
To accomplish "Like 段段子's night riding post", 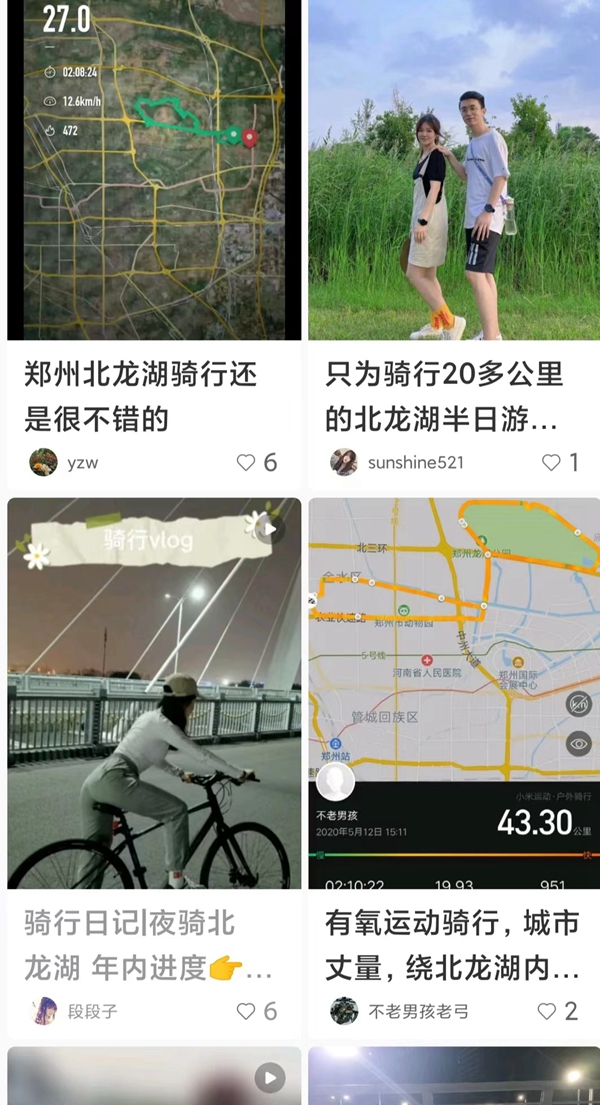I will [246, 1011].
